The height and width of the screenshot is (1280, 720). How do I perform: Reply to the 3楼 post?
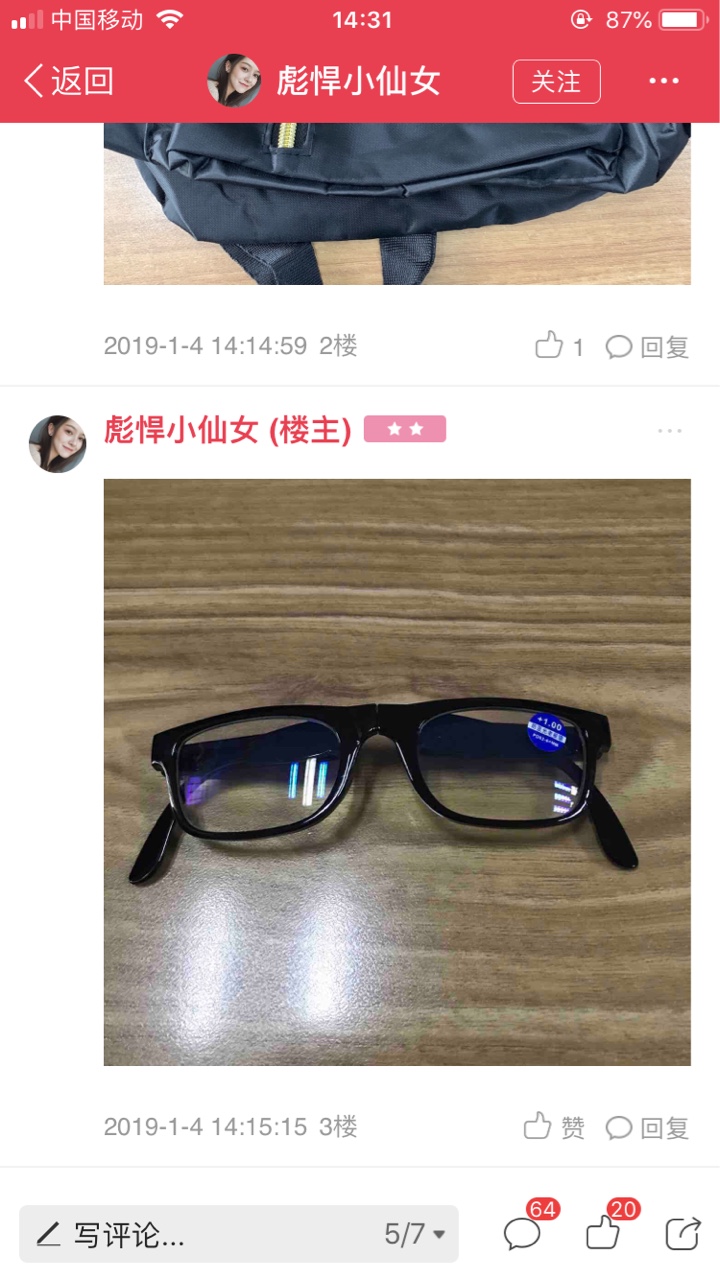tap(647, 1127)
